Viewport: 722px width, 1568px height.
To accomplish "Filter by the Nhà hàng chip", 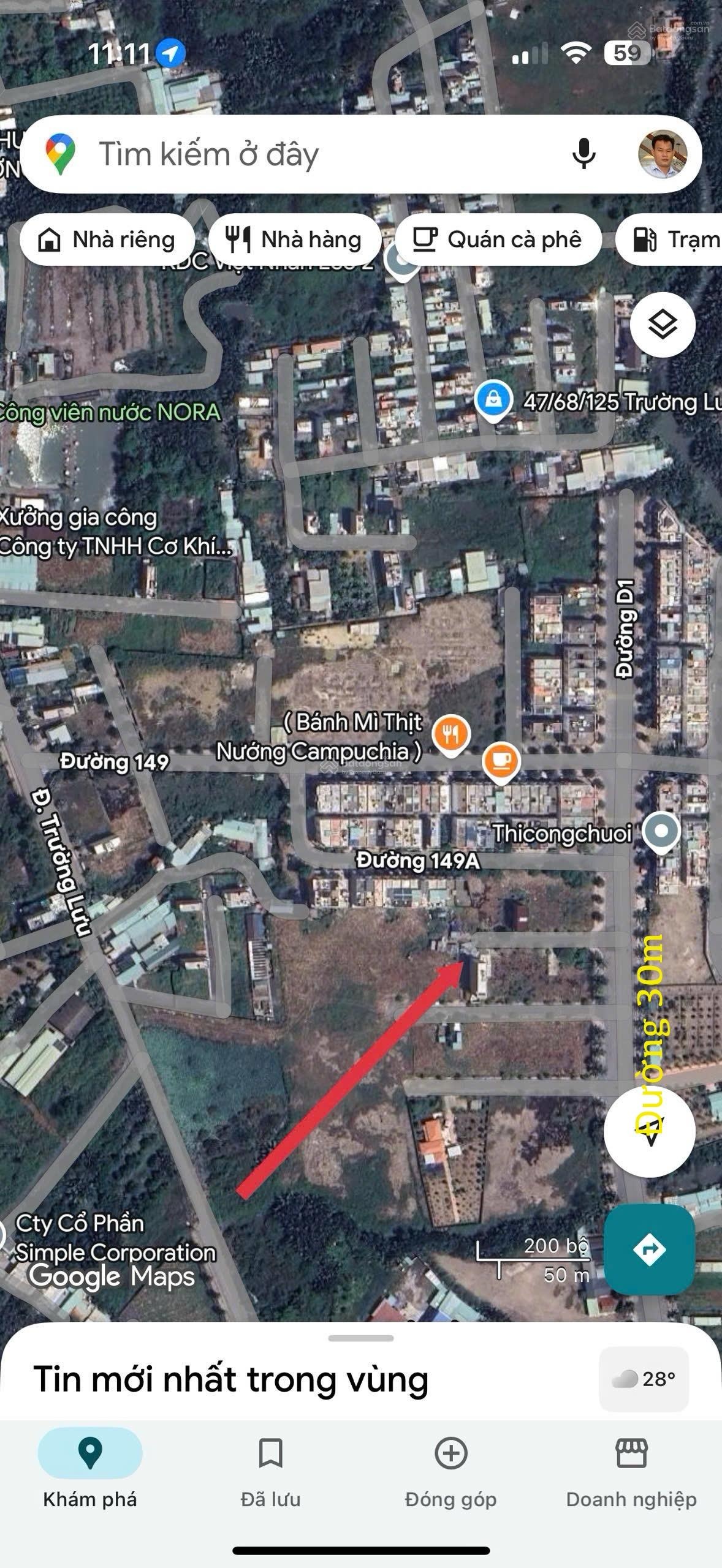I will pyautogui.click(x=294, y=239).
